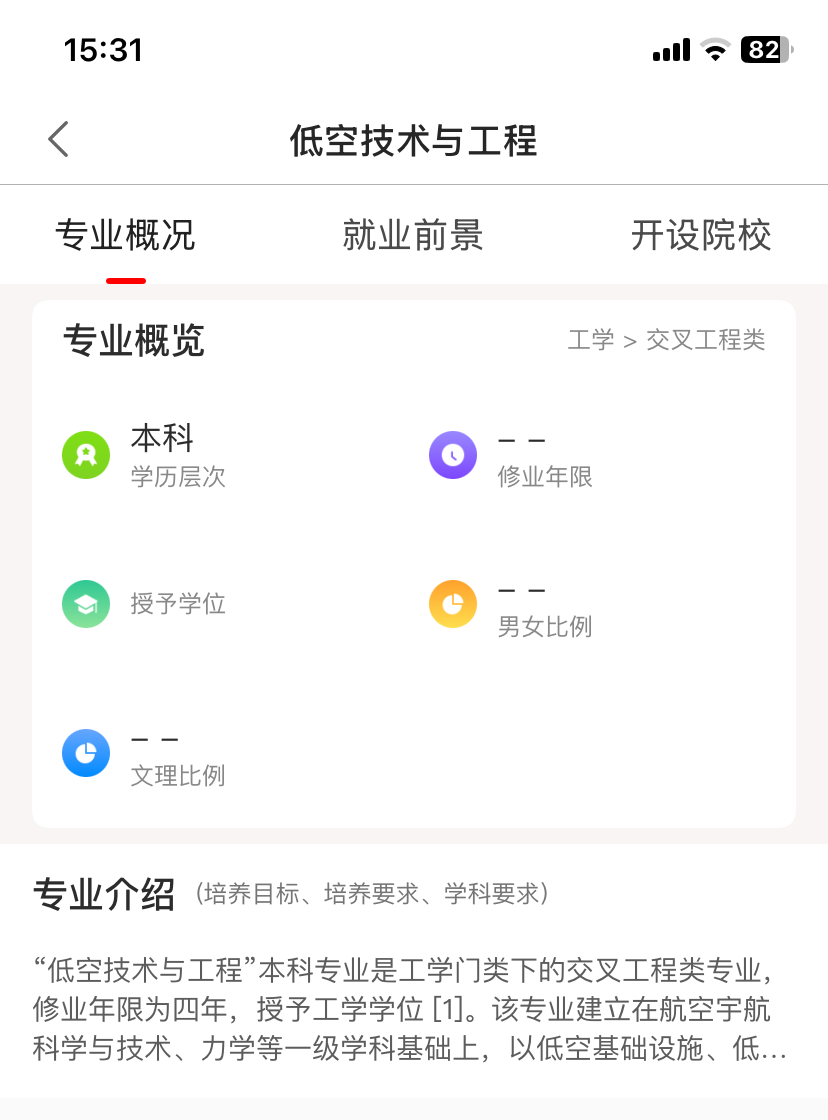This screenshot has width=828, height=1120.
Task: Go back from 低空技术与工程 page
Action: click(x=59, y=140)
